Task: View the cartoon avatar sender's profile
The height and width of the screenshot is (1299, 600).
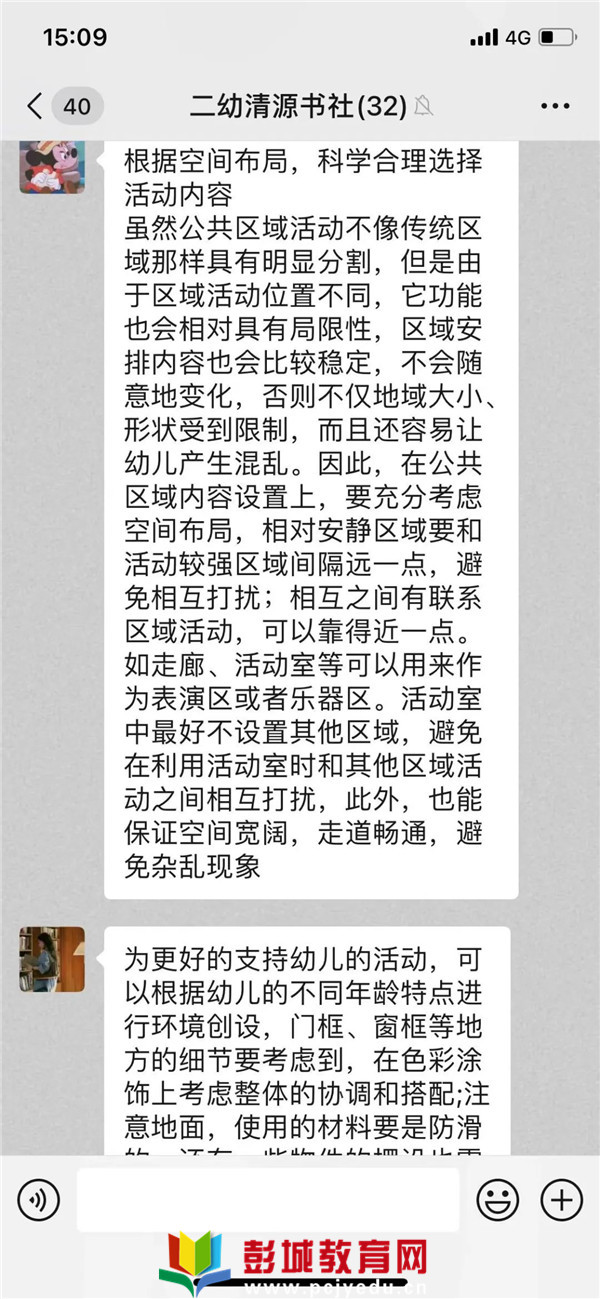Action: tap(52, 165)
